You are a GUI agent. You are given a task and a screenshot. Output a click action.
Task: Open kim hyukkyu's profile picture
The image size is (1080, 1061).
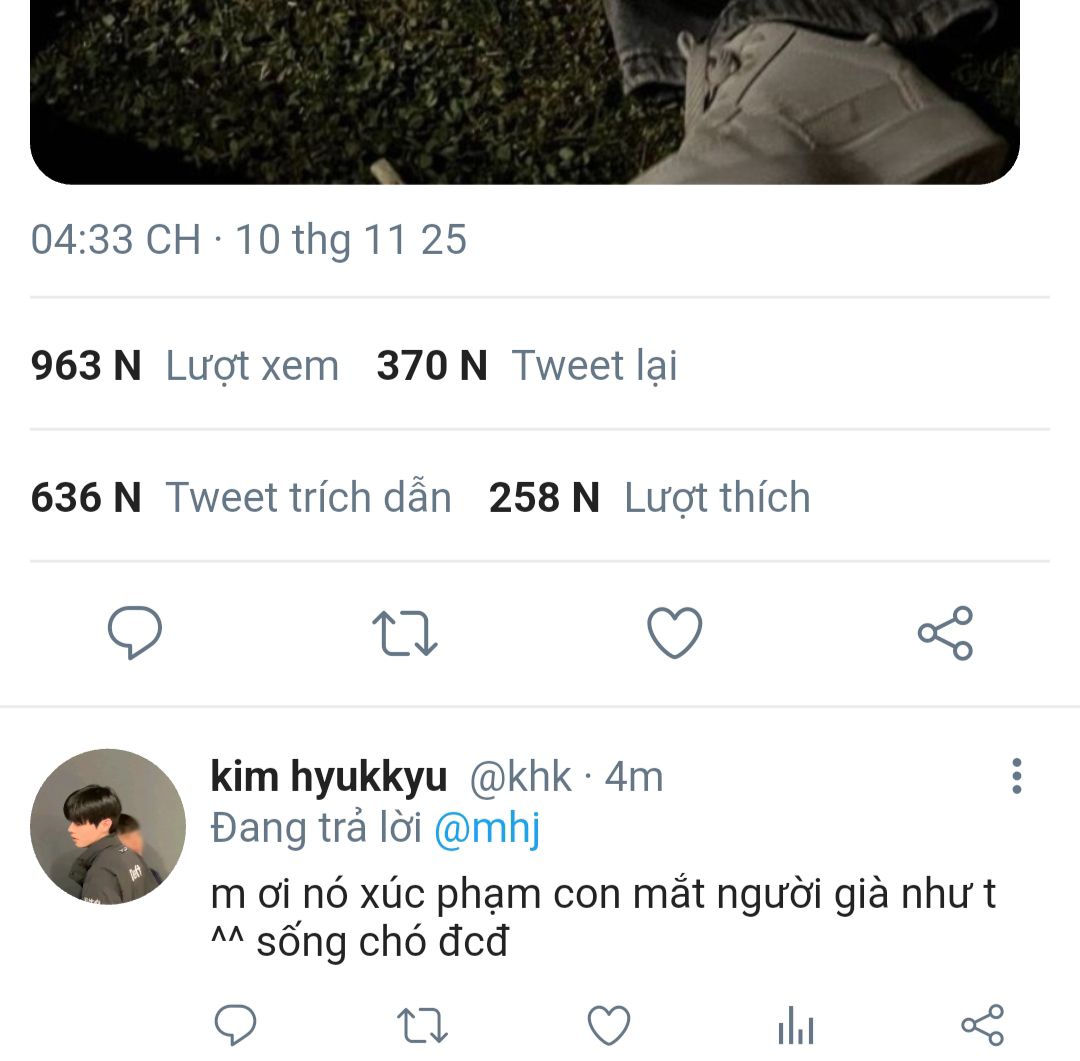[108, 826]
